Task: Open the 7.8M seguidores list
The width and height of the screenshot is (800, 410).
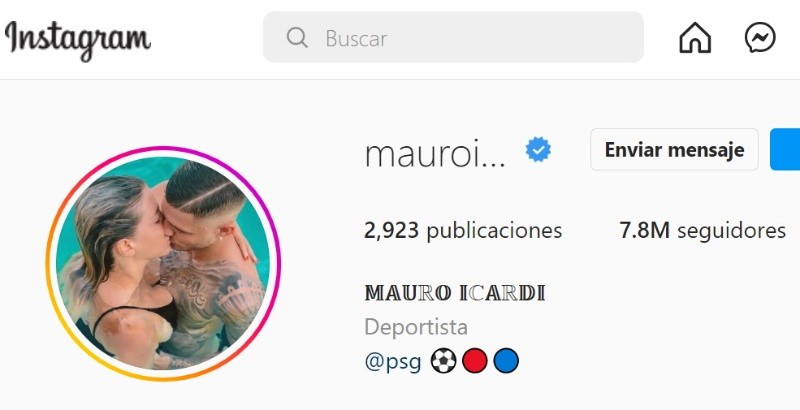Action: tap(702, 231)
